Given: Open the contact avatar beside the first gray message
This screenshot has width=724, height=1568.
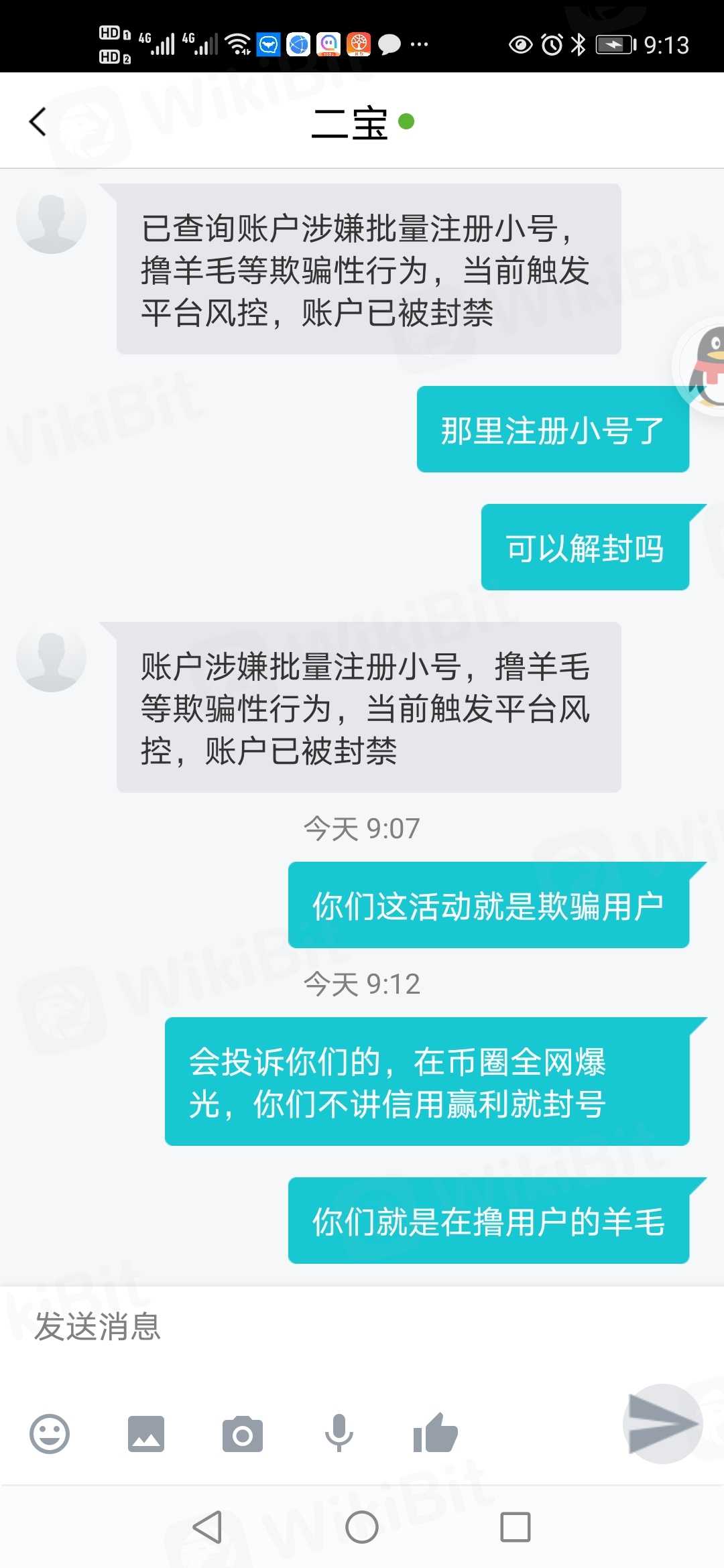Looking at the screenshot, I should (x=51, y=218).
